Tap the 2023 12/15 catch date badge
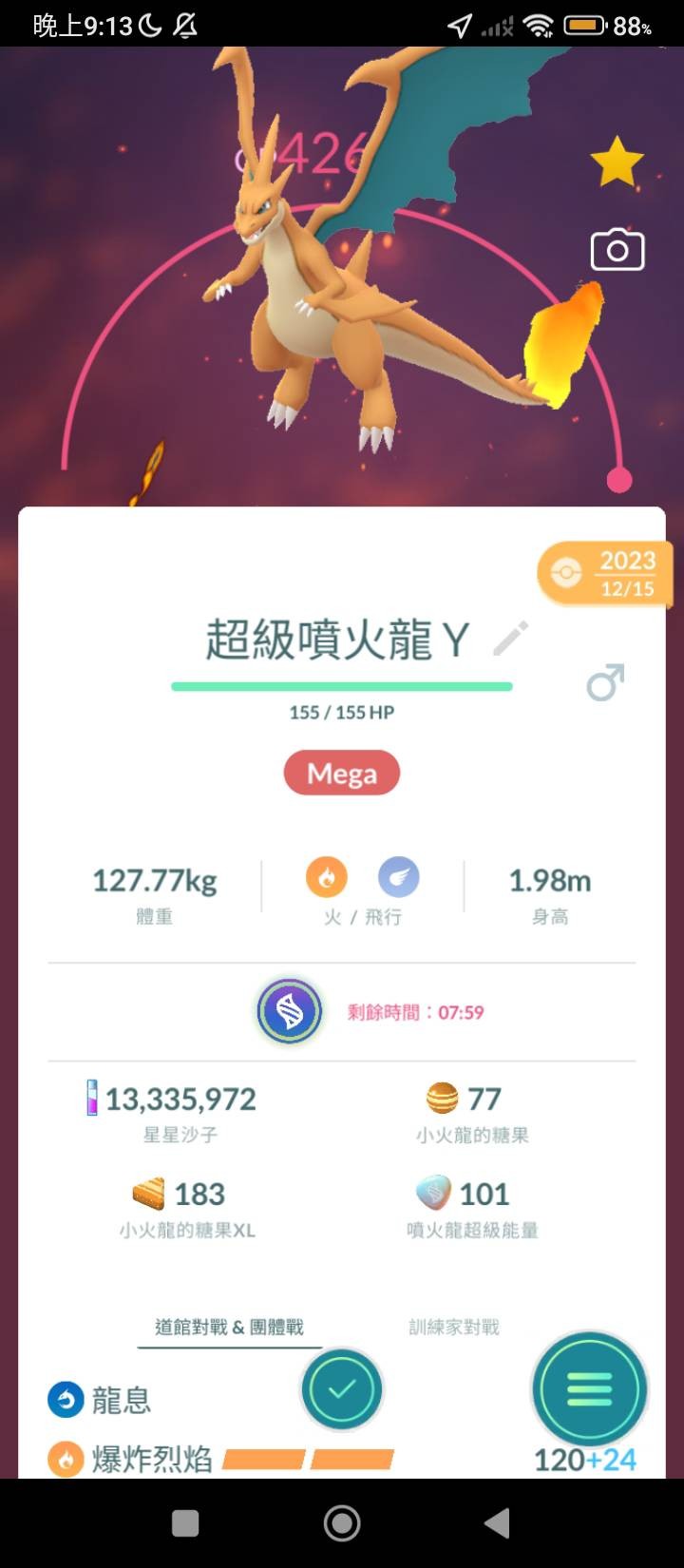684x1568 pixels. coord(606,573)
